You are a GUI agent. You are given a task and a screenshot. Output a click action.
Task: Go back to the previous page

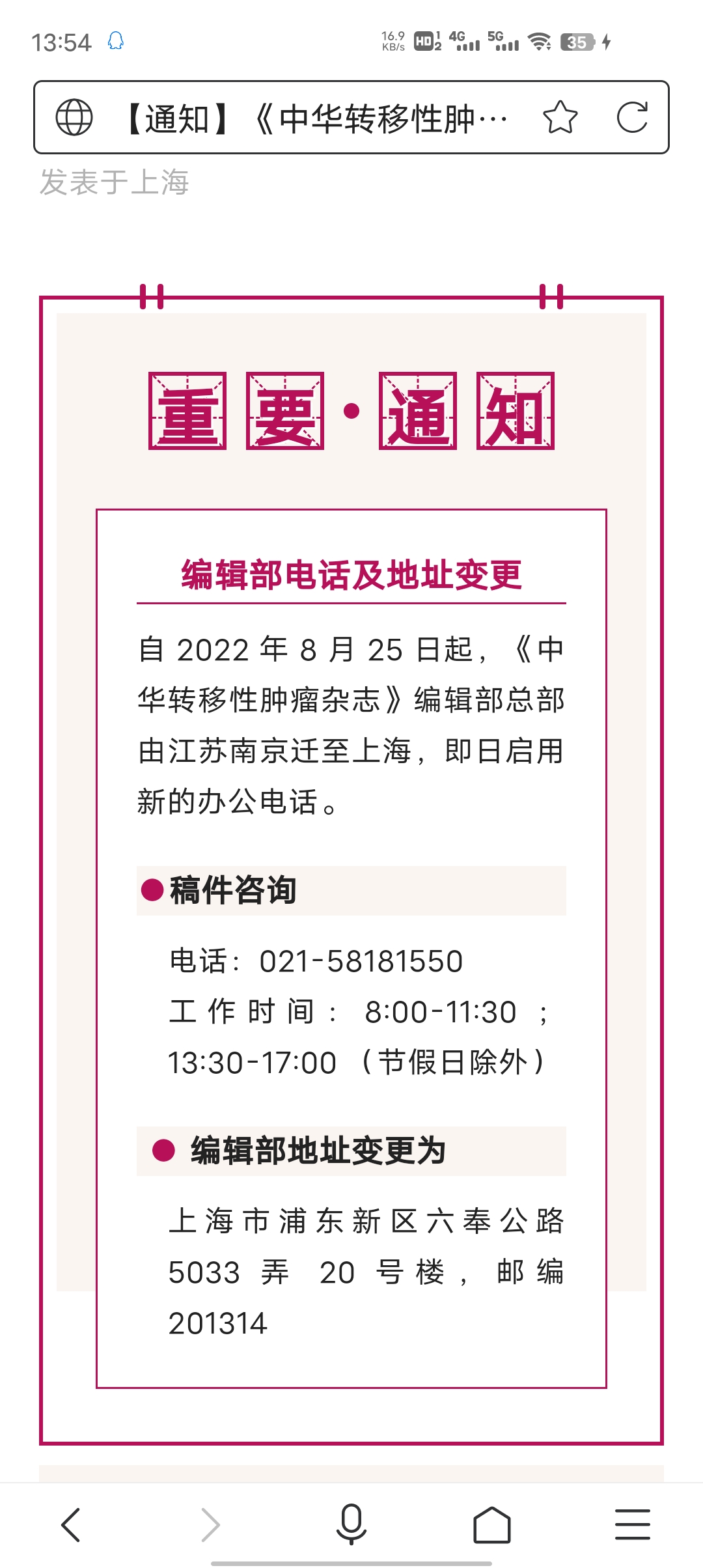tap(70, 1525)
